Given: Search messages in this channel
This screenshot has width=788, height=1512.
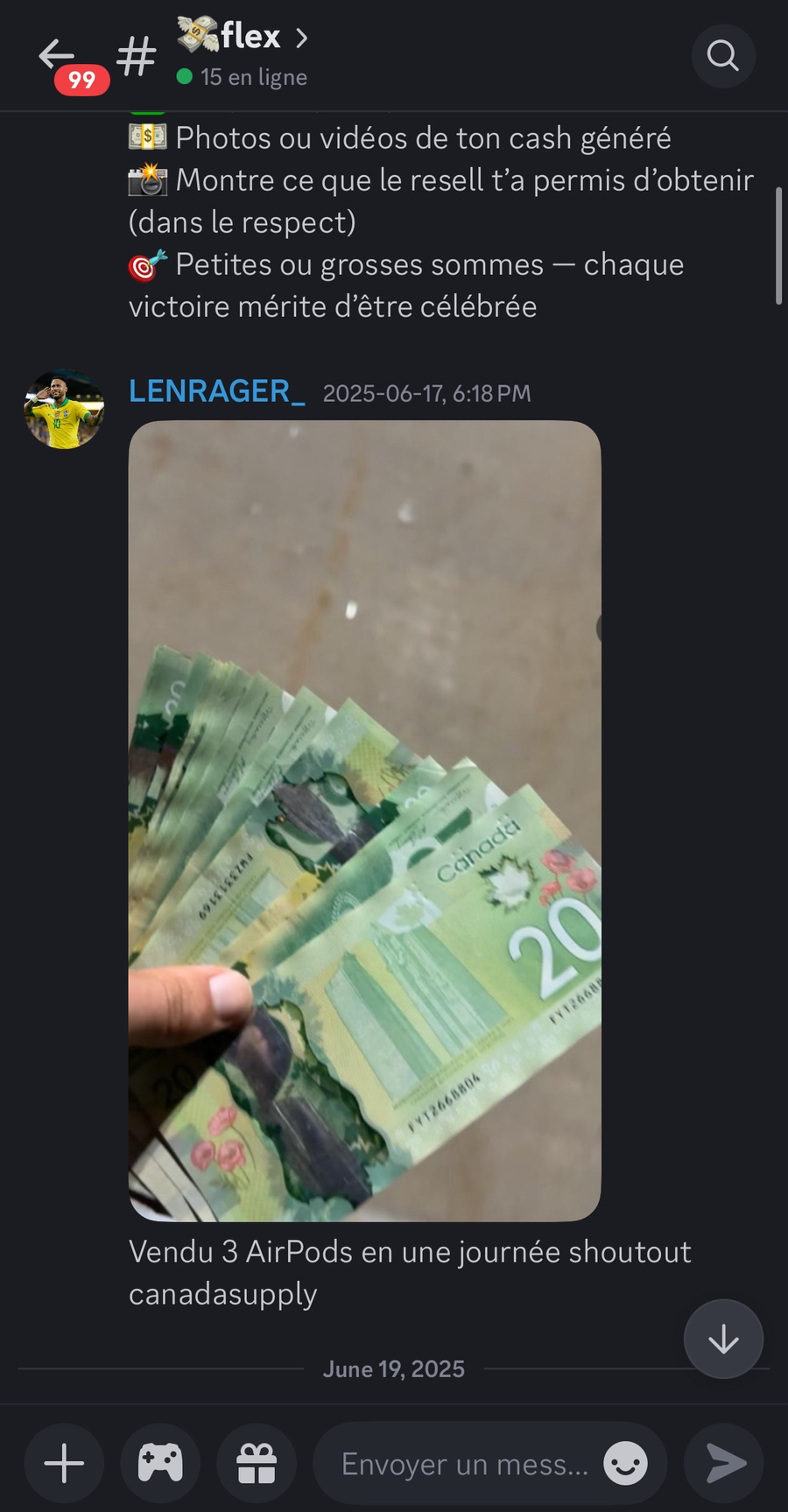Looking at the screenshot, I should point(723,56).
